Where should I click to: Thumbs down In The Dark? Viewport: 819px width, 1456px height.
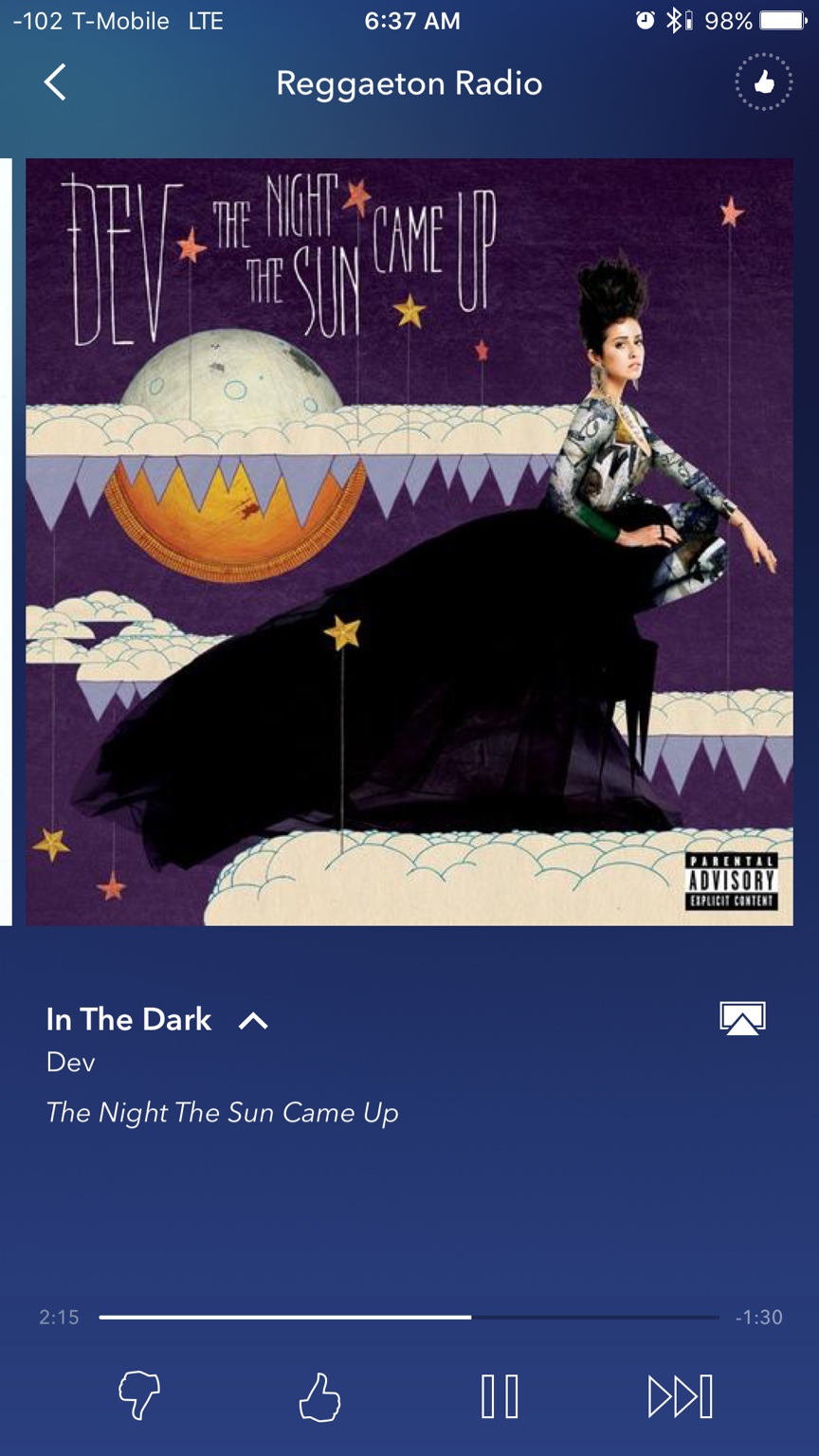click(139, 1395)
